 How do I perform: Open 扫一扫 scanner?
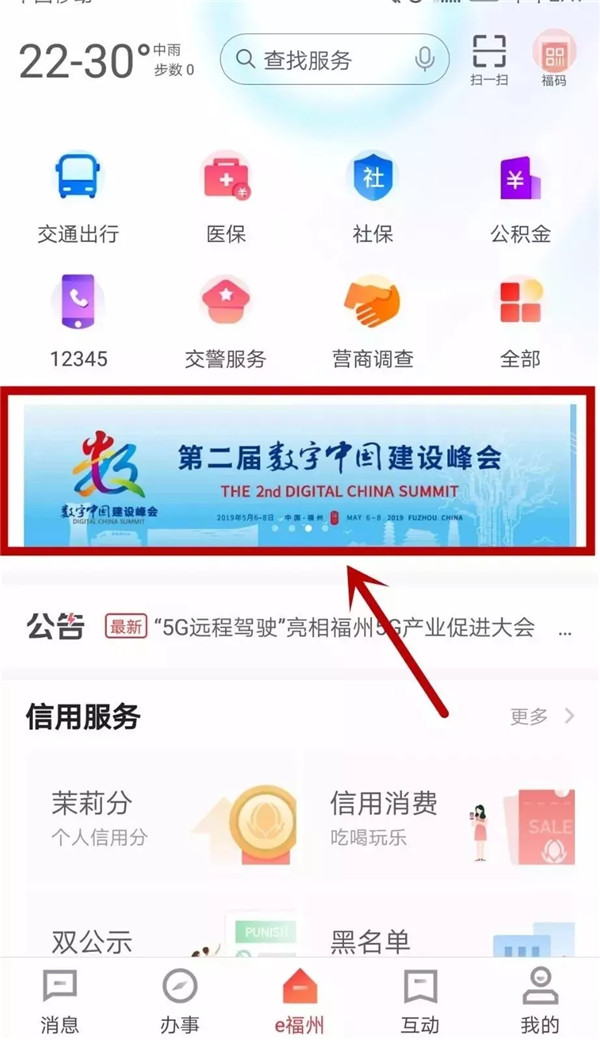pyautogui.click(x=490, y=58)
